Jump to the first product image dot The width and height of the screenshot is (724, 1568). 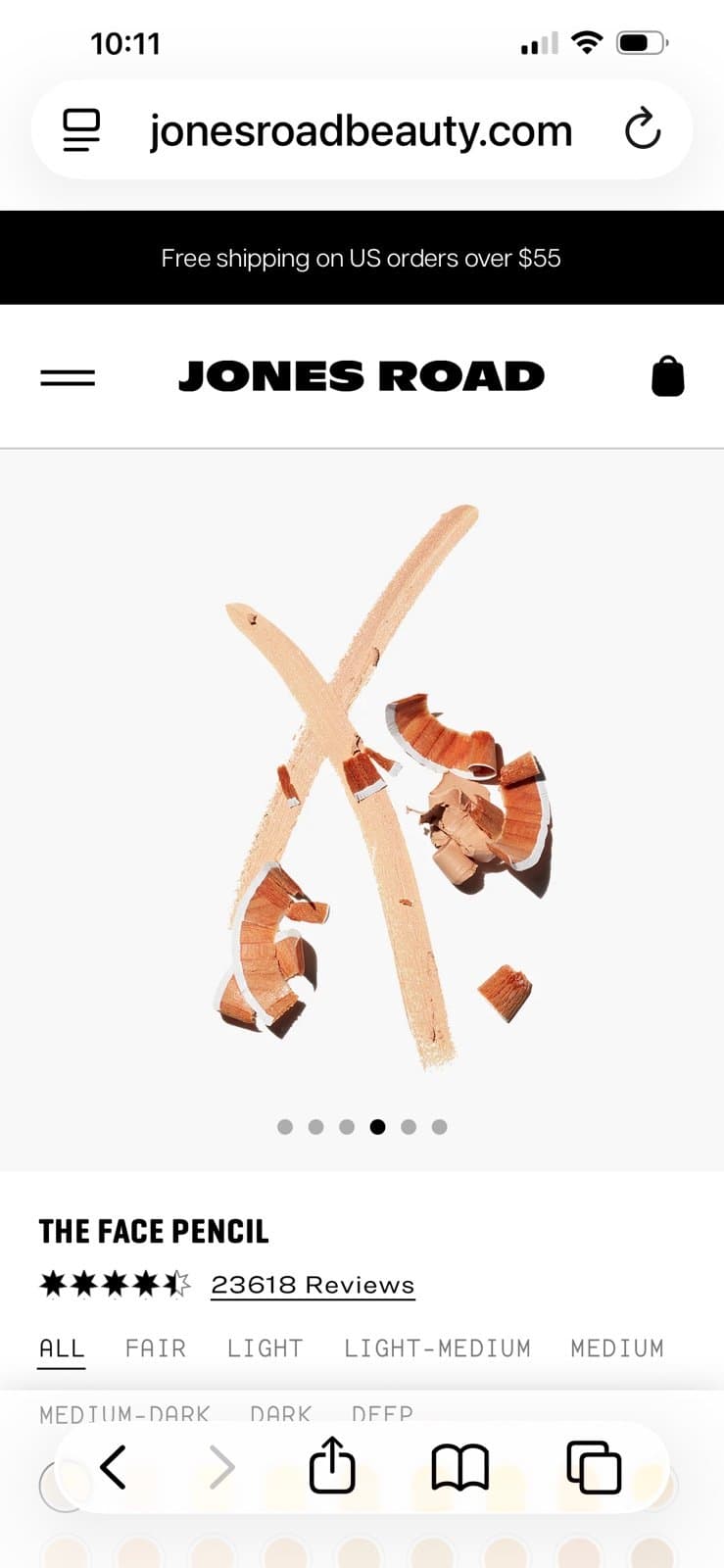[285, 1127]
